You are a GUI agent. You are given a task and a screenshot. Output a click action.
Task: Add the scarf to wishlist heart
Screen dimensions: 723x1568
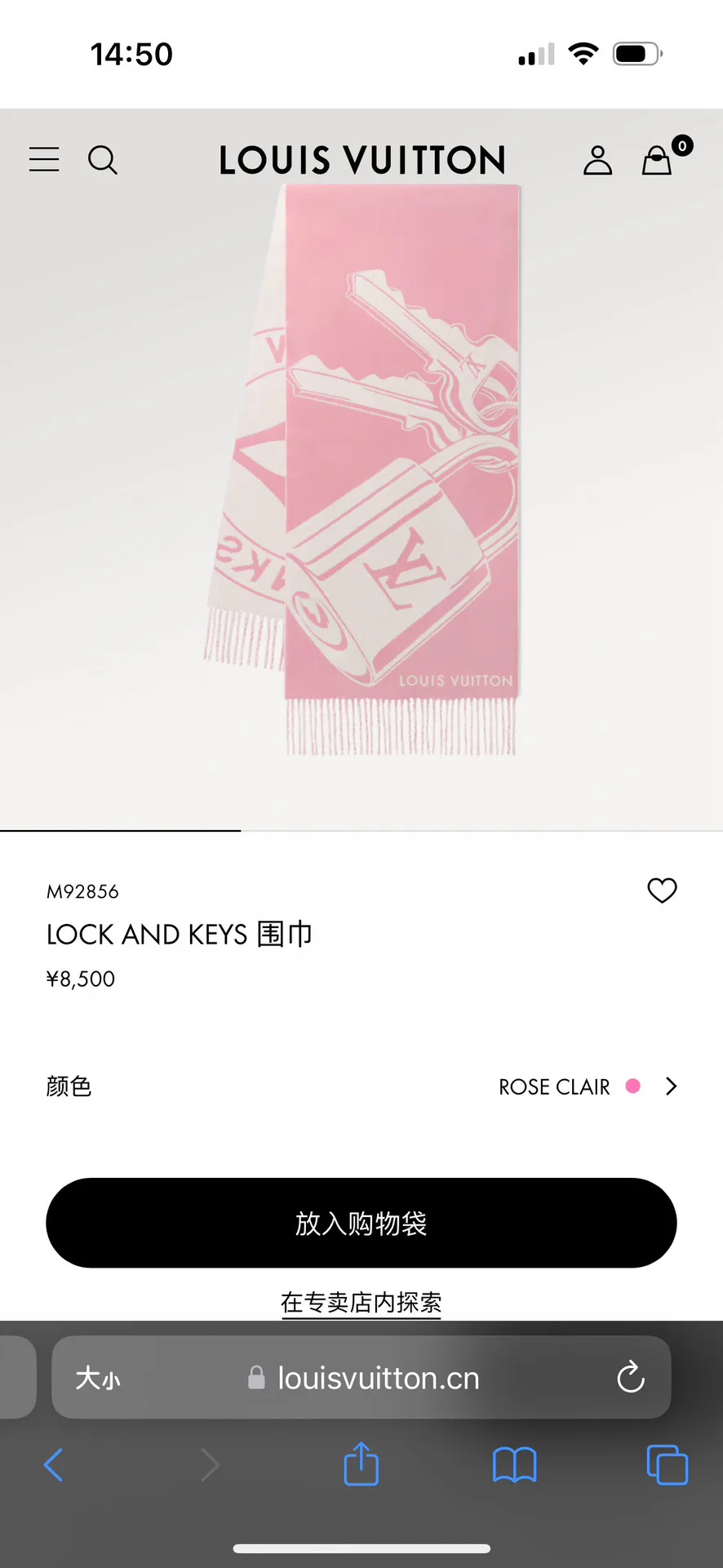(662, 891)
